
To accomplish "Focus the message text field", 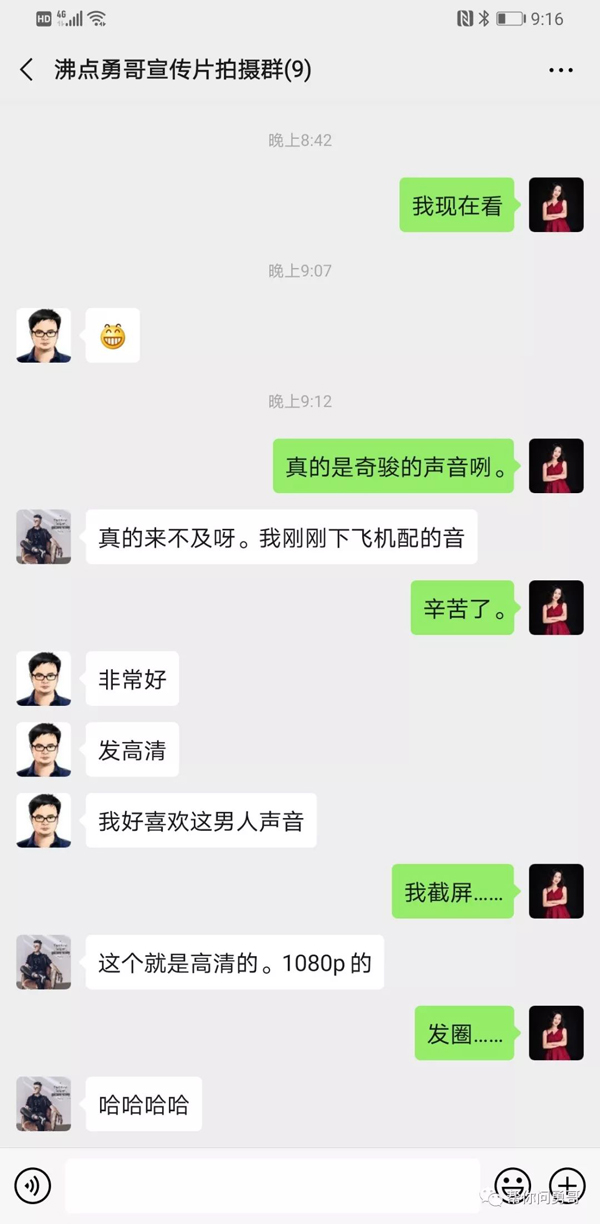I will point(272,1186).
